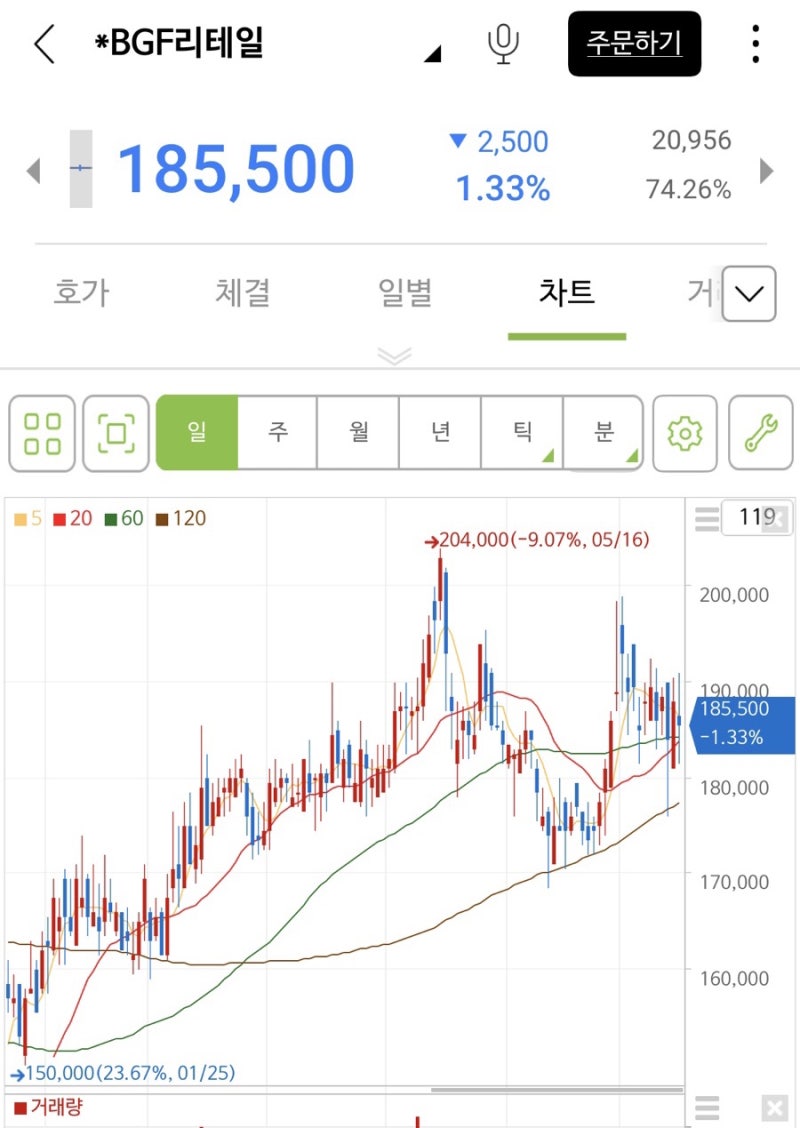Click the 주문하기 order button
800x1128 pixels.
[x=634, y=44]
